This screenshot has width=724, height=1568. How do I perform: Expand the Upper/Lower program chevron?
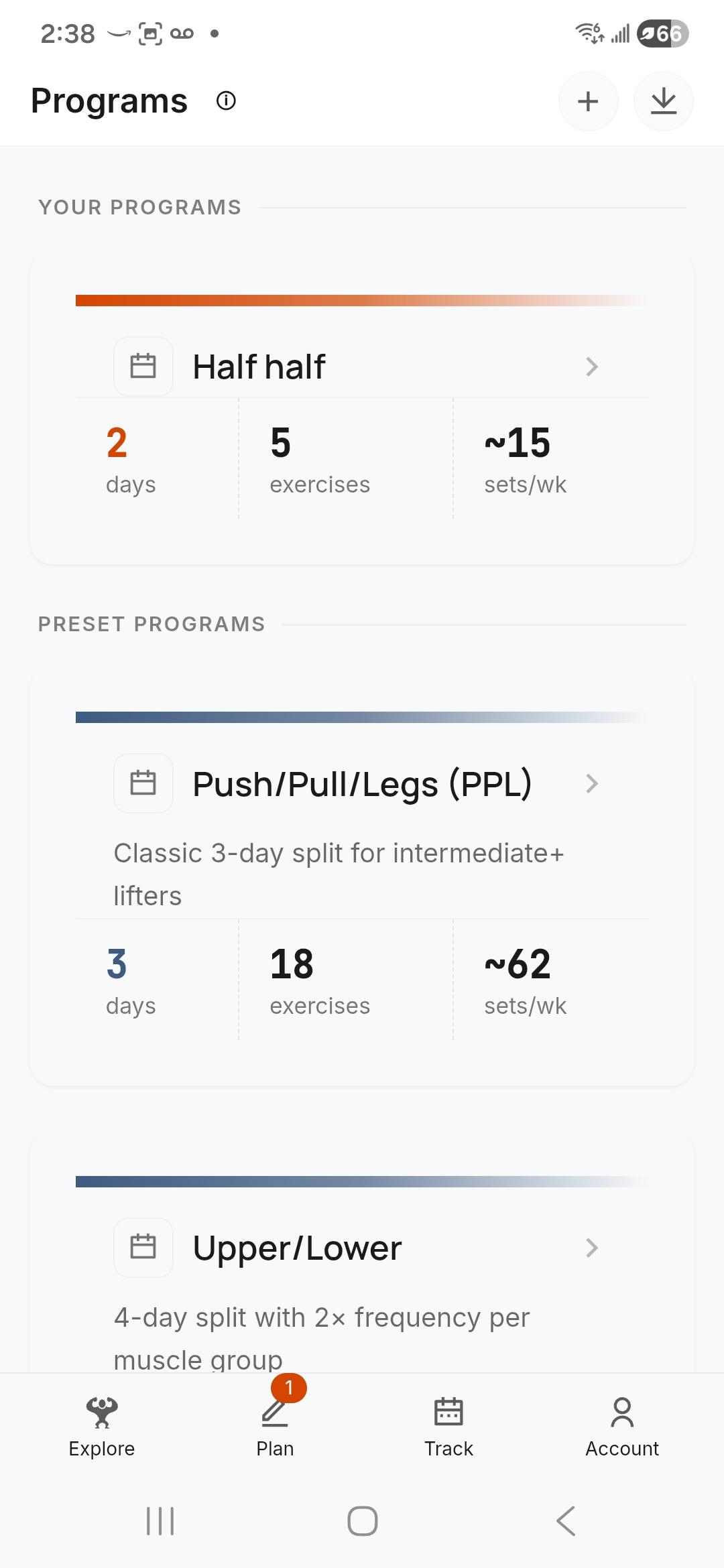pos(593,1247)
